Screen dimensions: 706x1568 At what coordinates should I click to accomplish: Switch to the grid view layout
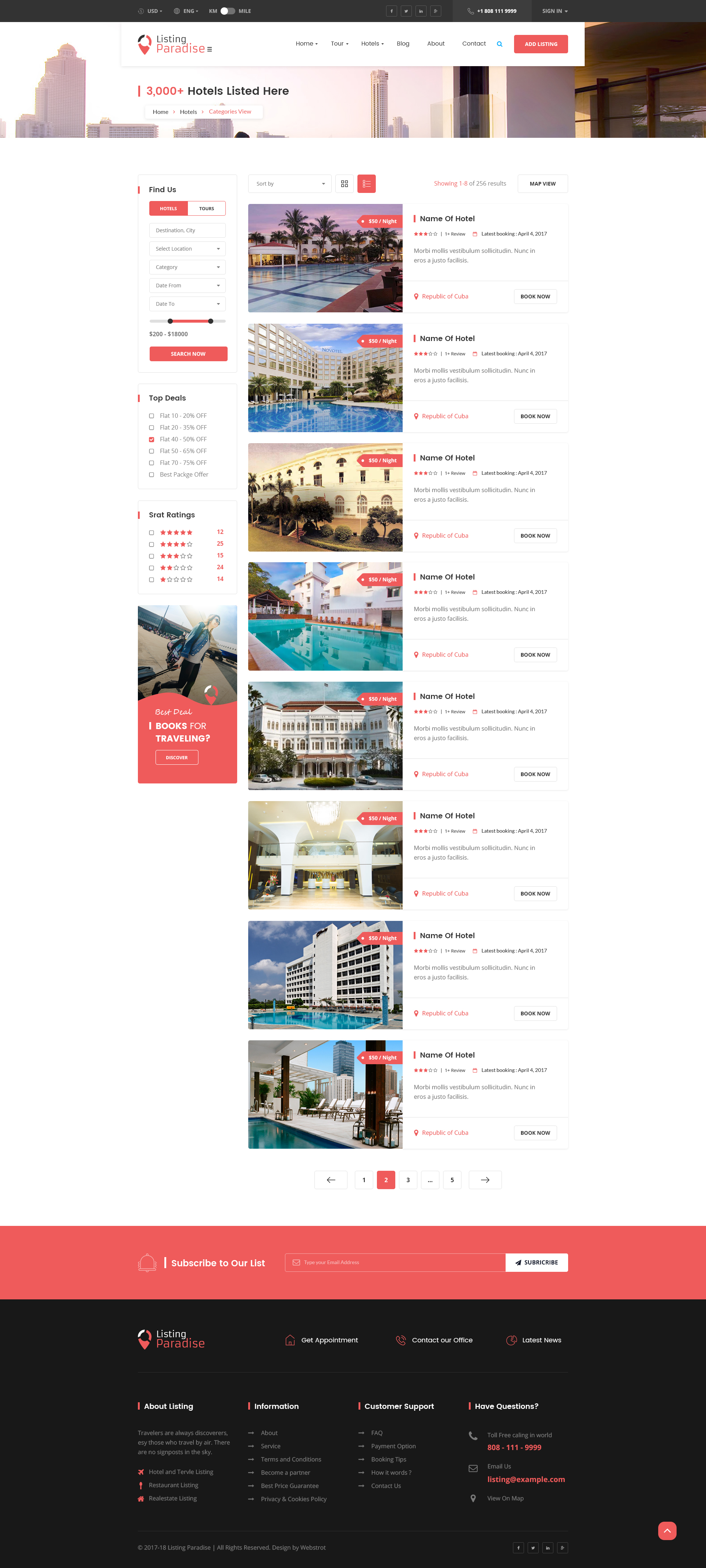point(344,184)
